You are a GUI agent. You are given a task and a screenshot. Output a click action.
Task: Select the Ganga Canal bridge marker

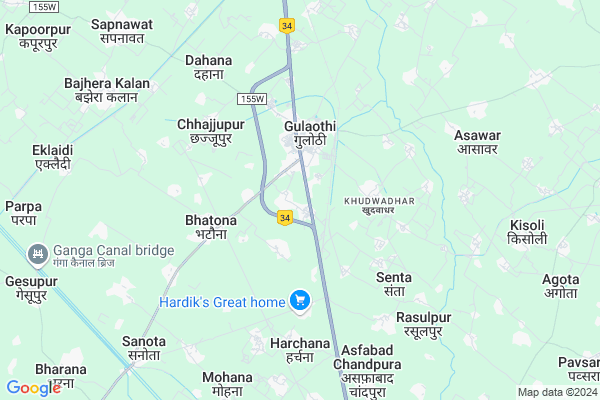point(39,256)
